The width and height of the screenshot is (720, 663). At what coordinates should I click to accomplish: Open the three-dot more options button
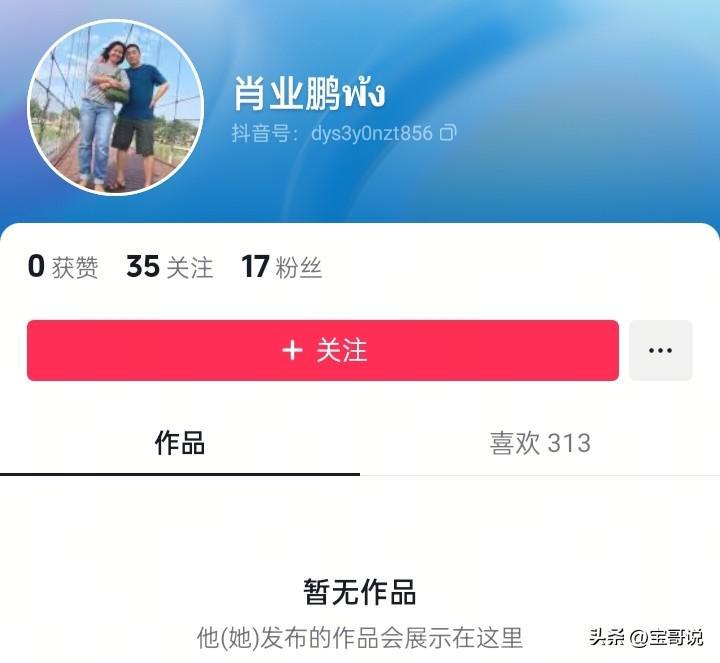(660, 350)
